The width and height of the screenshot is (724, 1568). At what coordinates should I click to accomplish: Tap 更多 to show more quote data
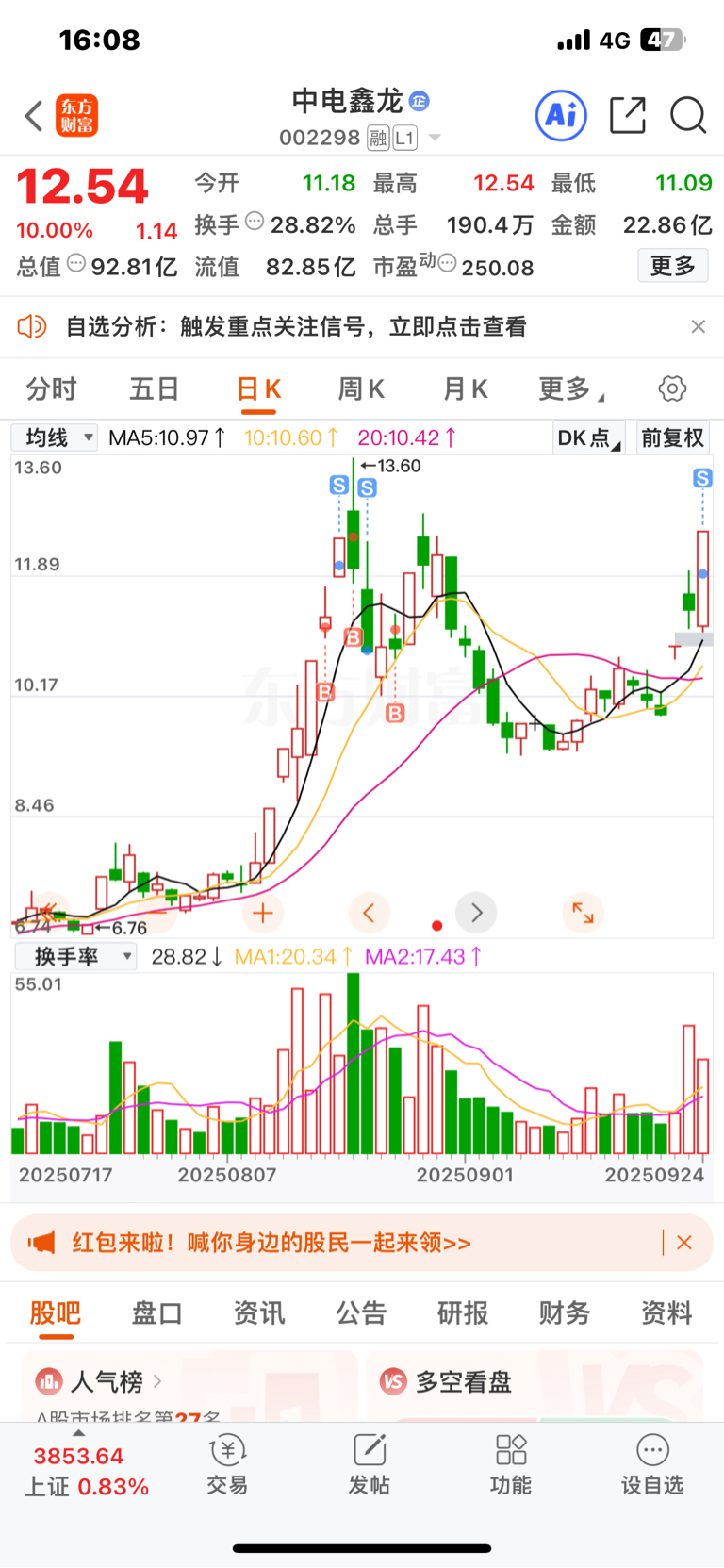pyautogui.click(x=673, y=266)
